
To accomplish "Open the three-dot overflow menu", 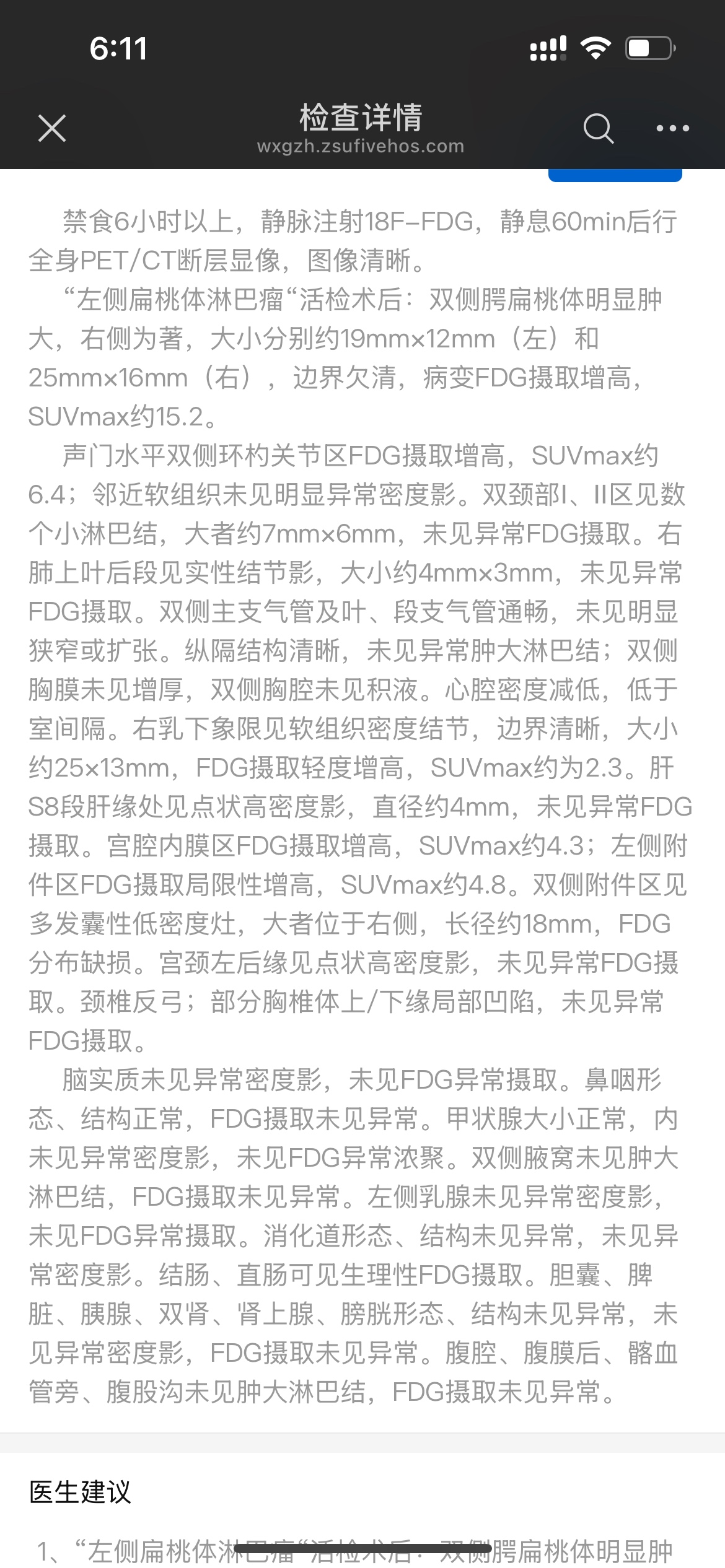I will 672,128.
